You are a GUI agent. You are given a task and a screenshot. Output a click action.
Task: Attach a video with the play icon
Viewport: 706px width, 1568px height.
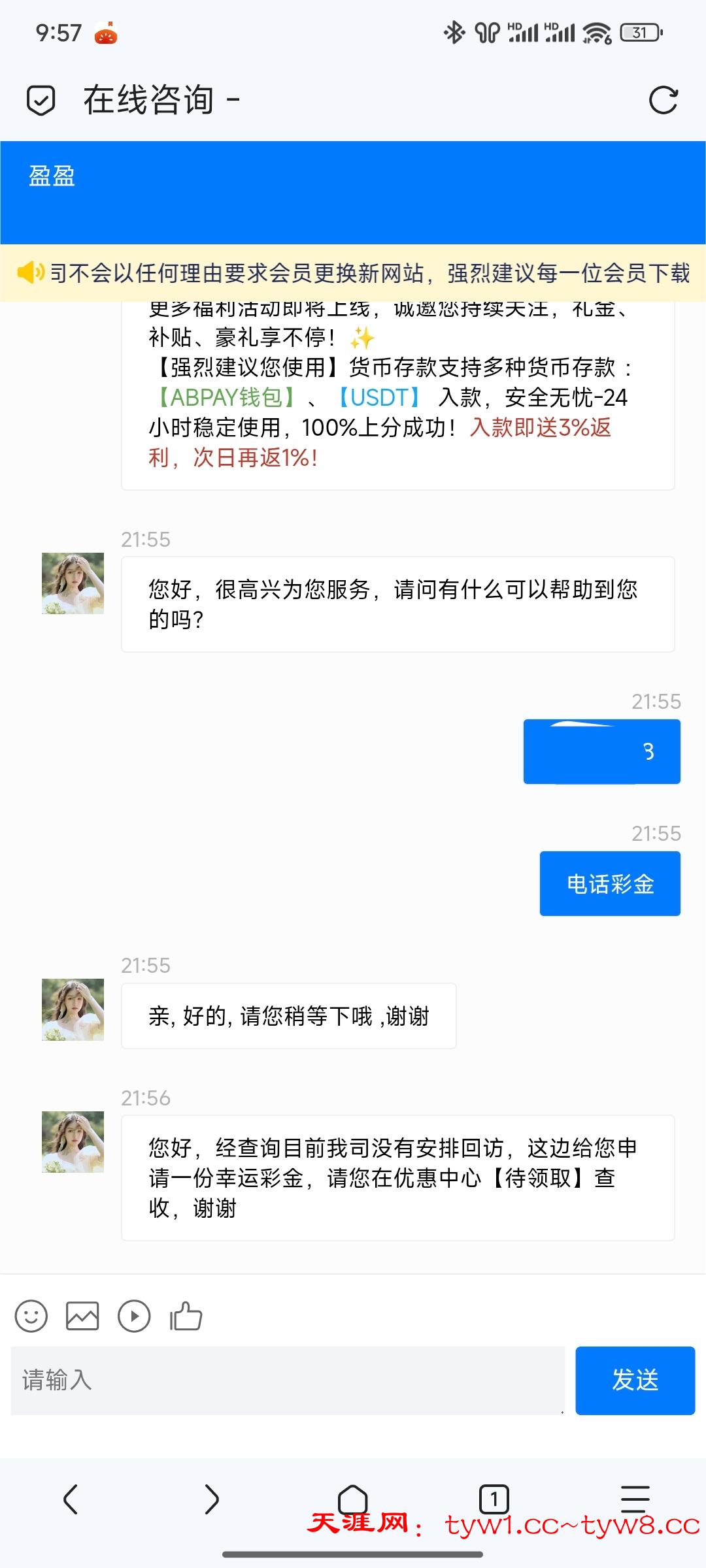[134, 1316]
